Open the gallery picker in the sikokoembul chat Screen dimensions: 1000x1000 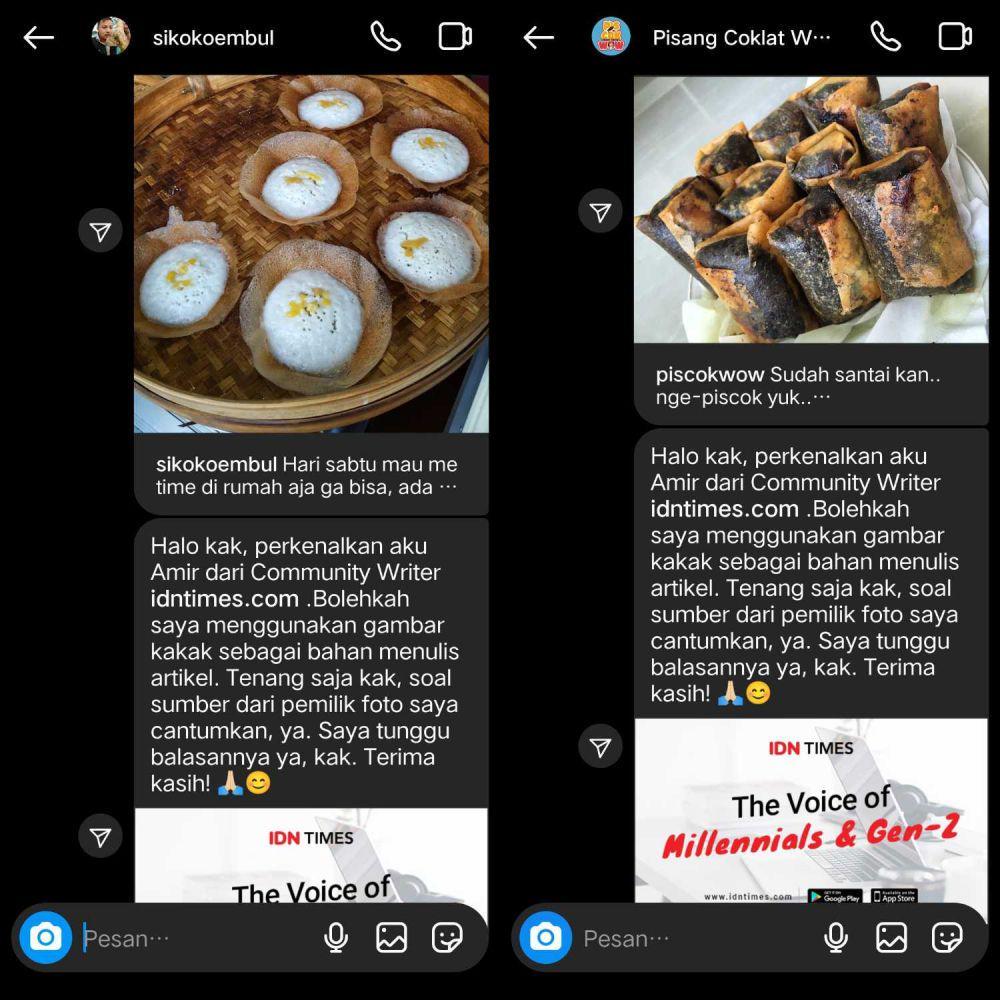coord(391,937)
